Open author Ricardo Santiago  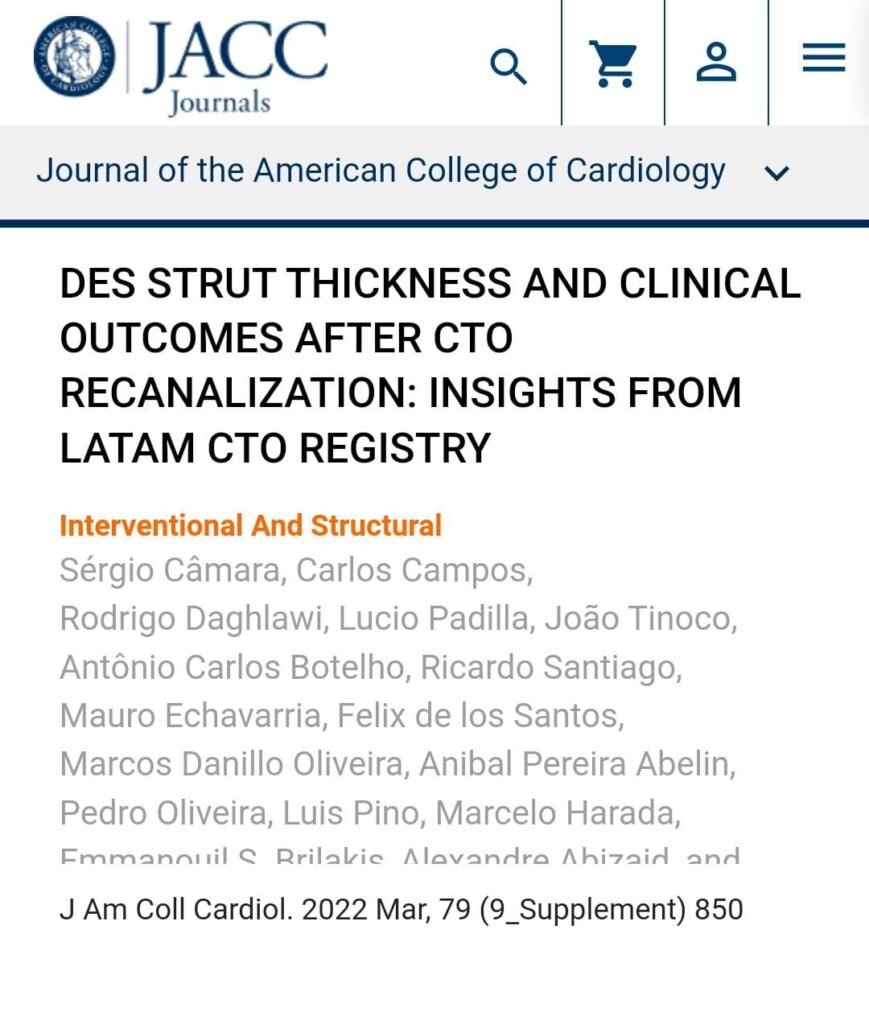click(550, 667)
